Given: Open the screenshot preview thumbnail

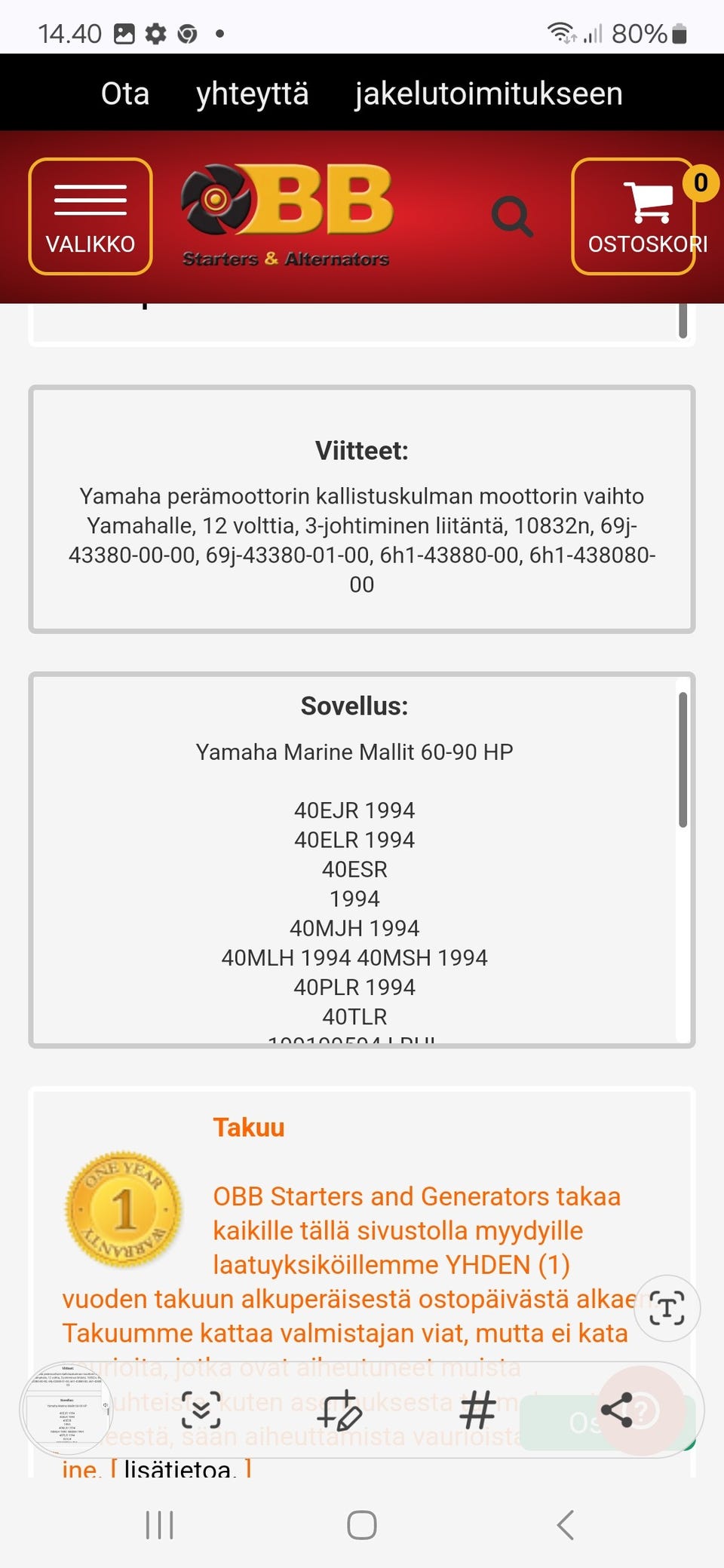Looking at the screenshot, I should click(66, 1409).
